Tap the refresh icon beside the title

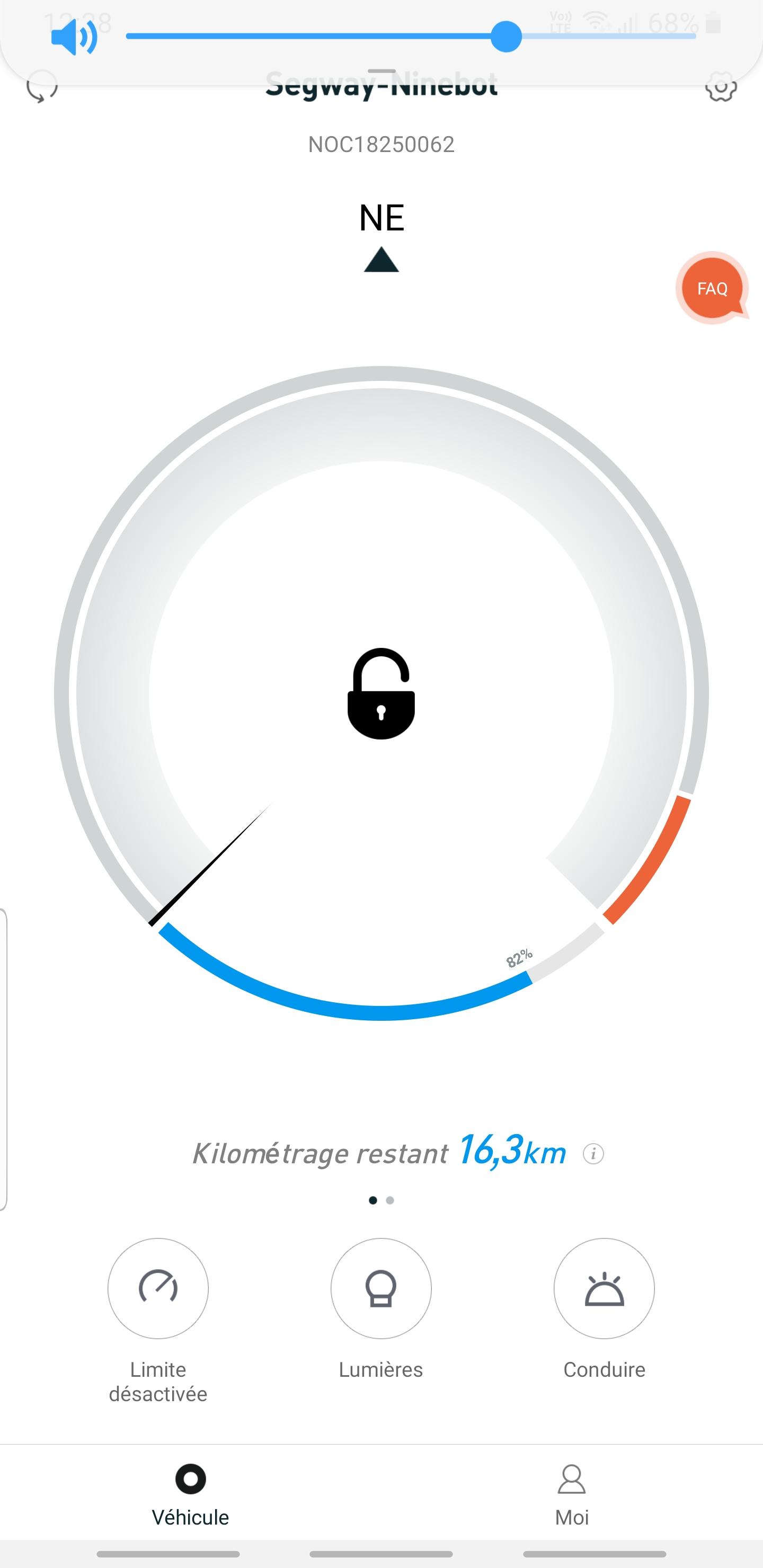point(42,87)
